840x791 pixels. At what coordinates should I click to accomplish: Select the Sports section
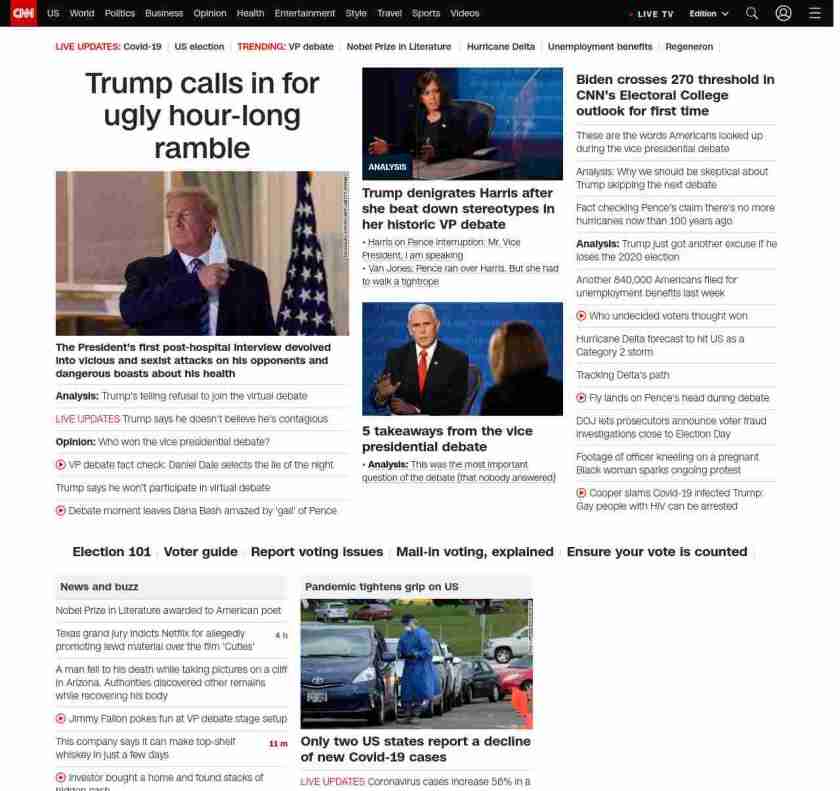pyautogui.click(x=426, y=13)
